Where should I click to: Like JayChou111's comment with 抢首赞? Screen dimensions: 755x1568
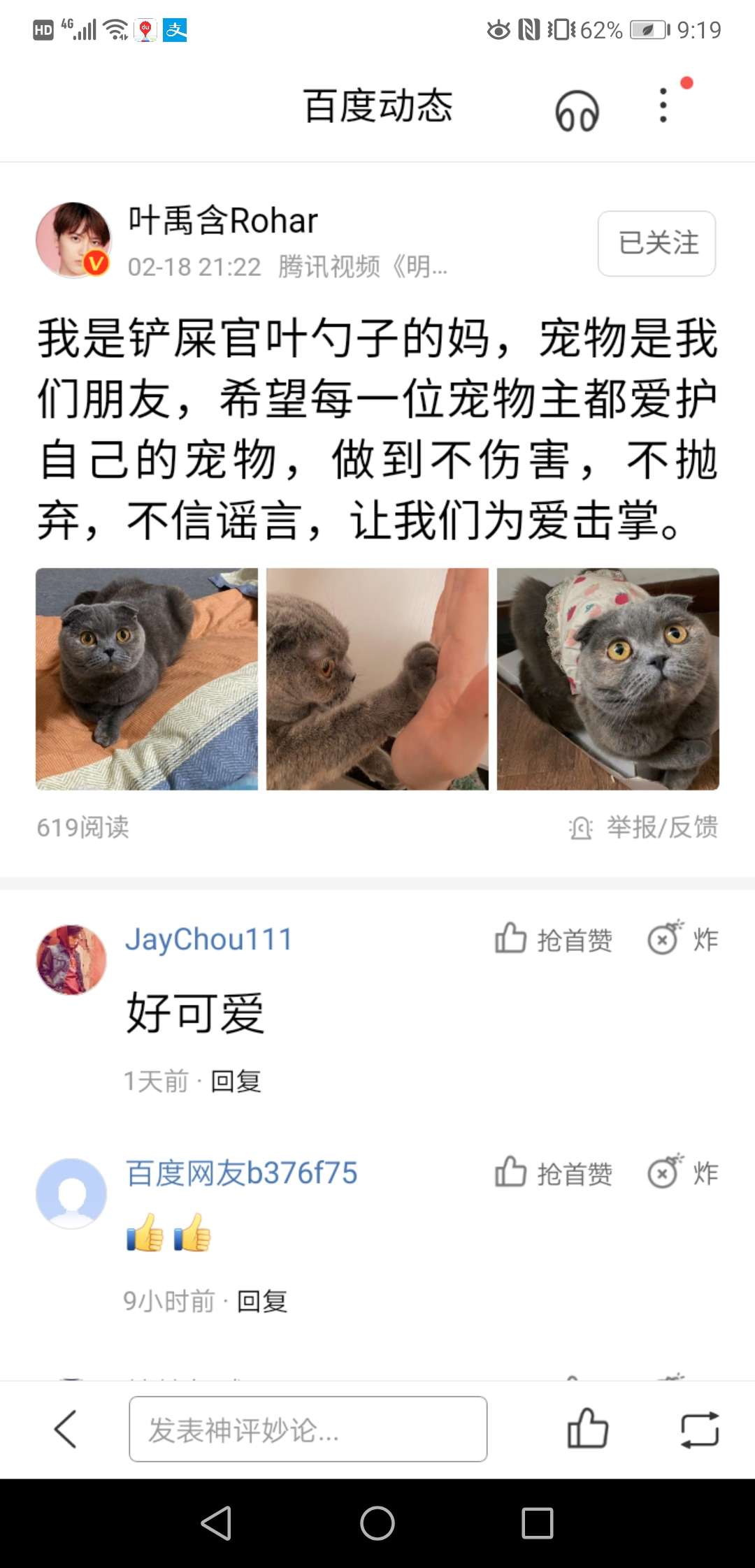[554, 940]
